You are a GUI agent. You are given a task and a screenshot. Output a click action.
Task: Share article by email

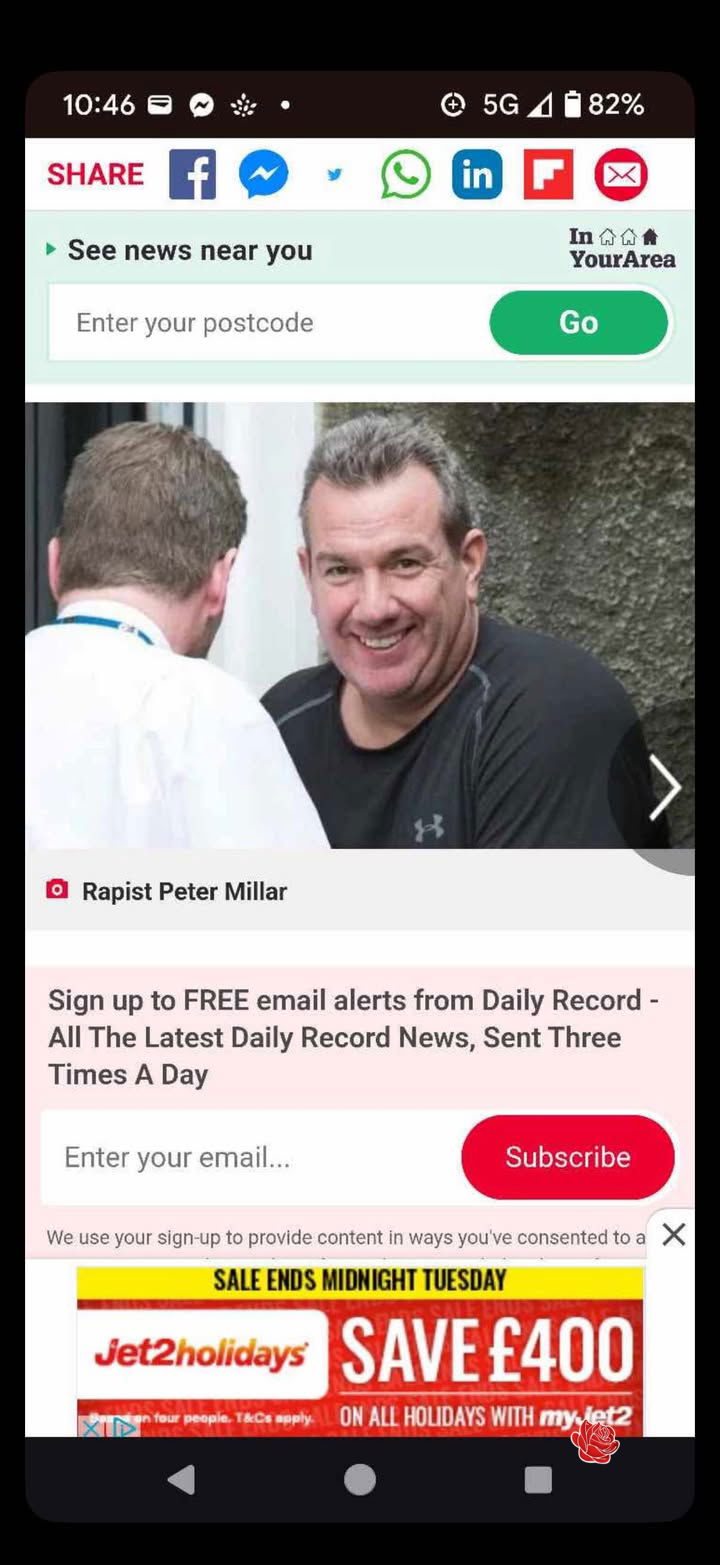(621, 174)
